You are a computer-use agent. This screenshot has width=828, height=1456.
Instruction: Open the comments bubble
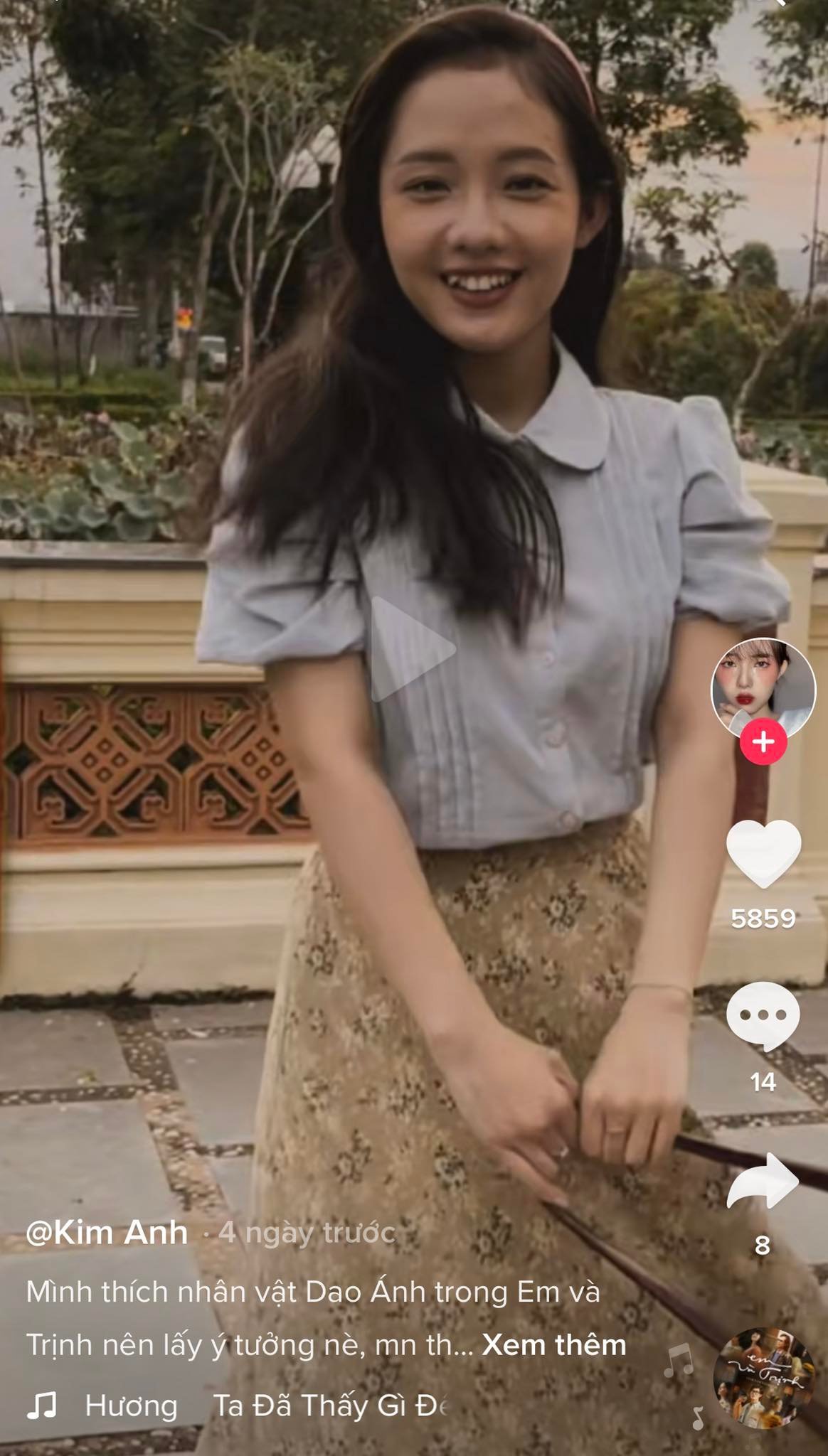point(763,1017)
